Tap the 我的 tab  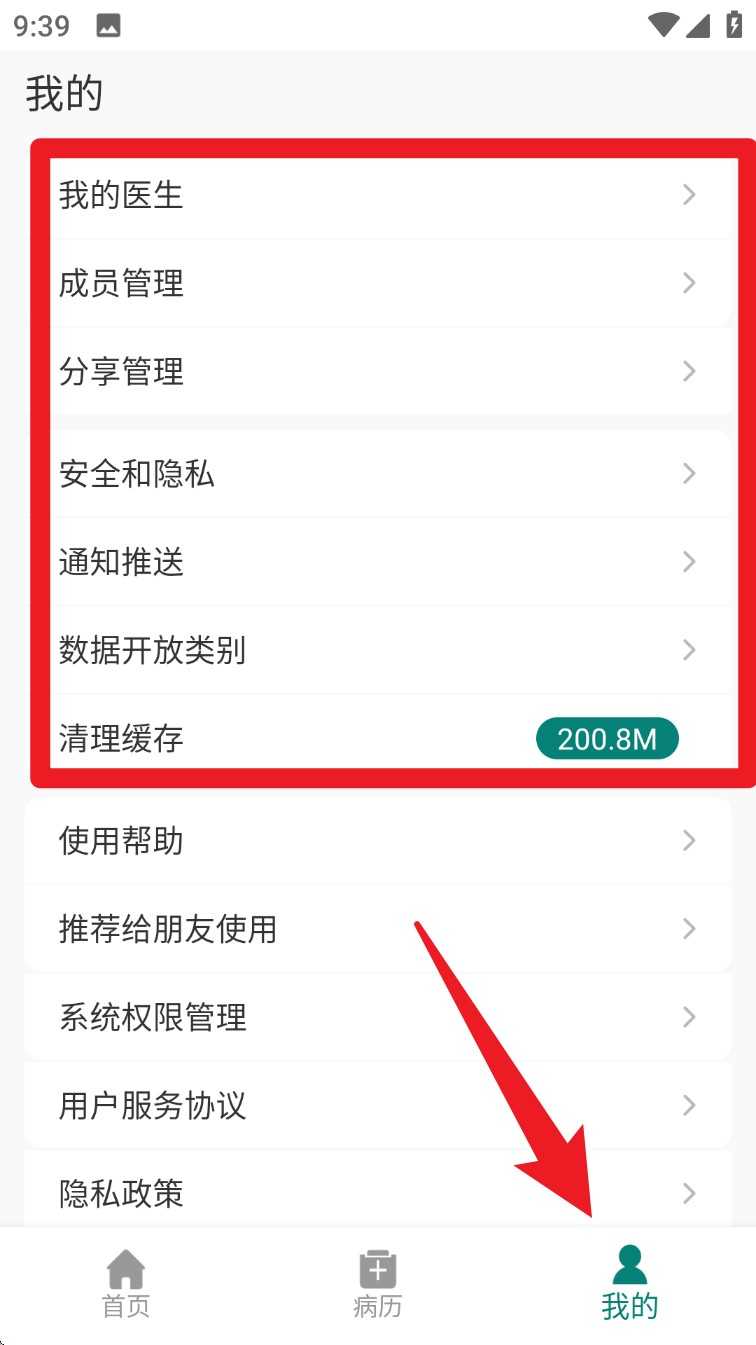tap(629, 1285)
